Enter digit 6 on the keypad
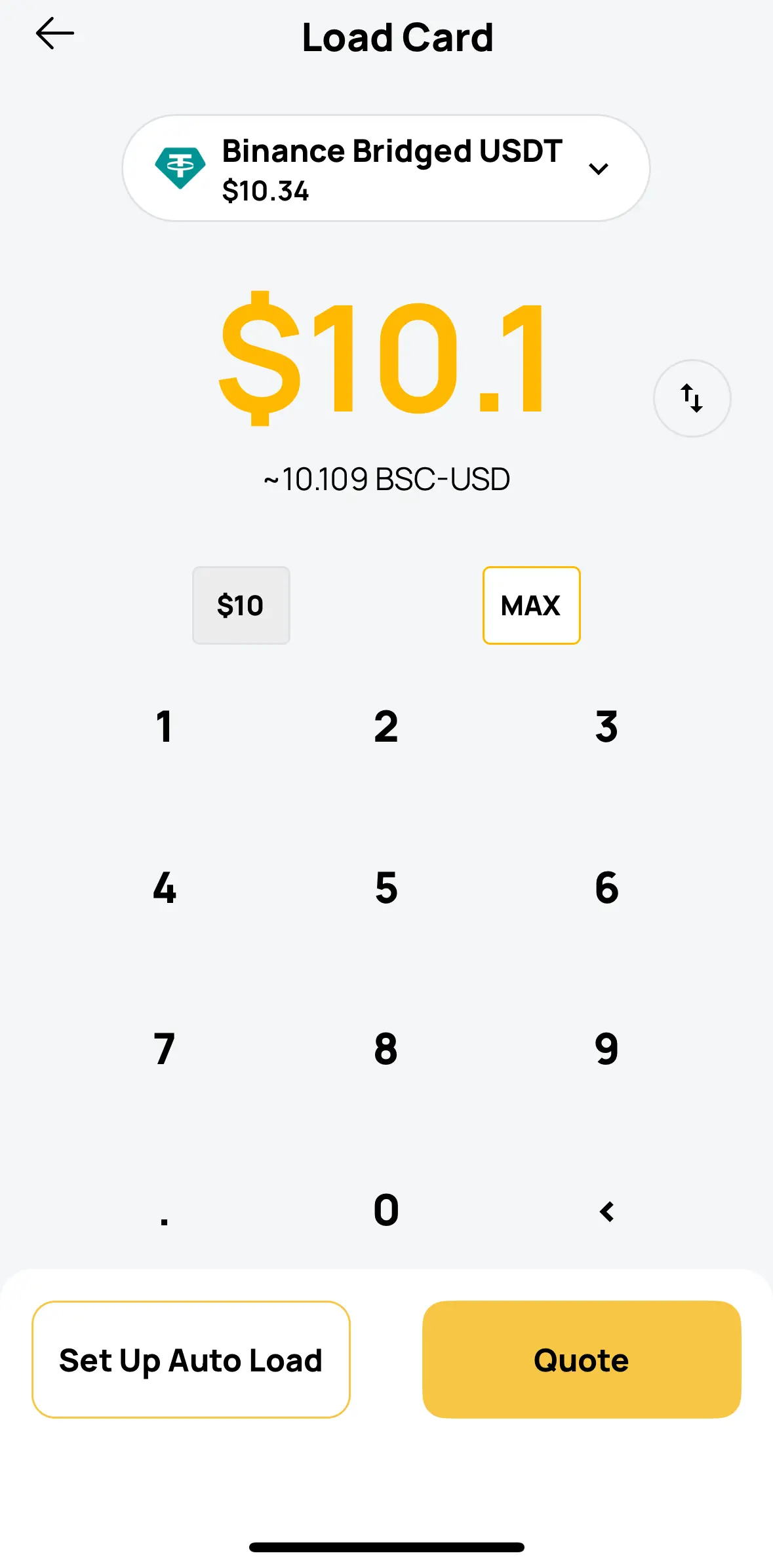The width and height of the screenshot is (773, 1568). pyautogui.click(x=606, y=888)
